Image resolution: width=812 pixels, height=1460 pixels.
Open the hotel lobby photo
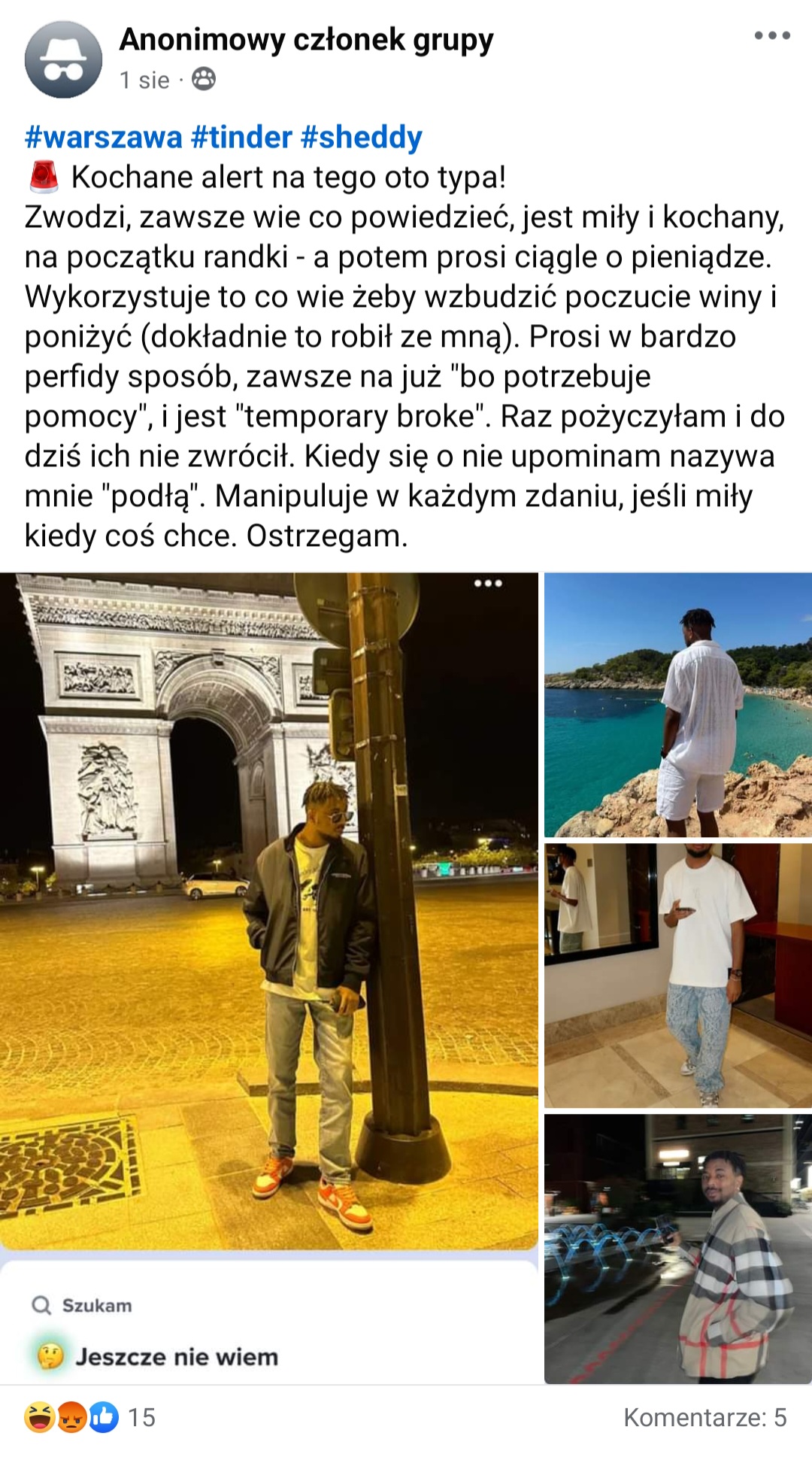(677, 975)
